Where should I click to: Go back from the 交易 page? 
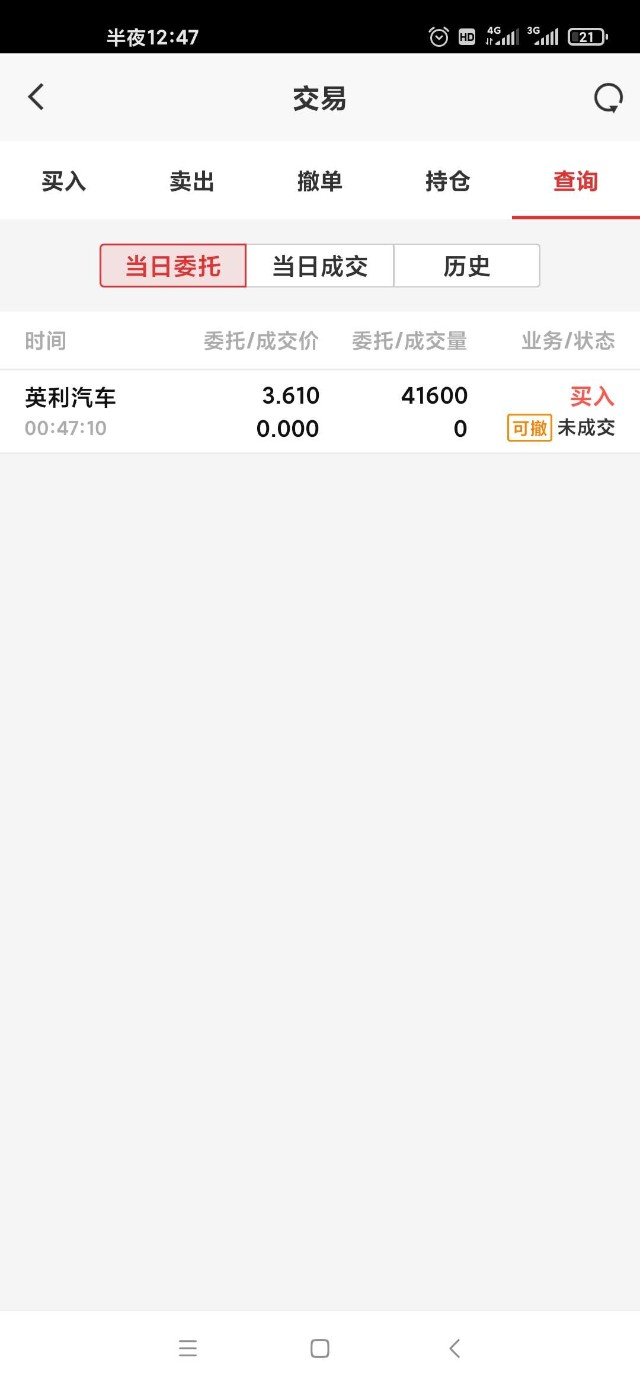tap(36, 97)
